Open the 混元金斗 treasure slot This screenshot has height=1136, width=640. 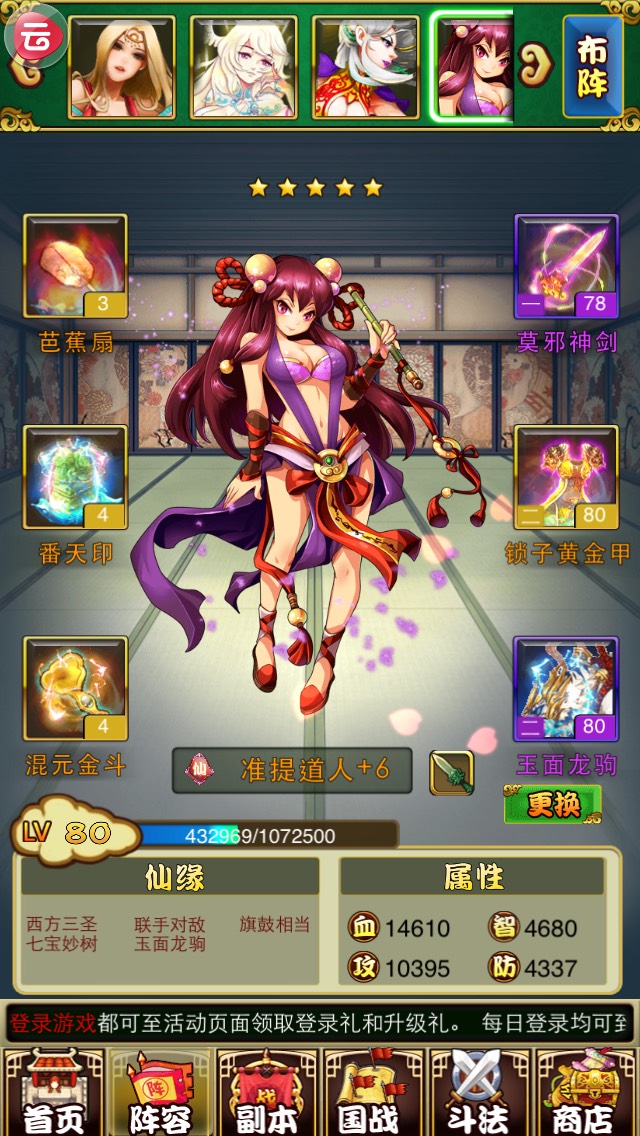pos(76,689)
